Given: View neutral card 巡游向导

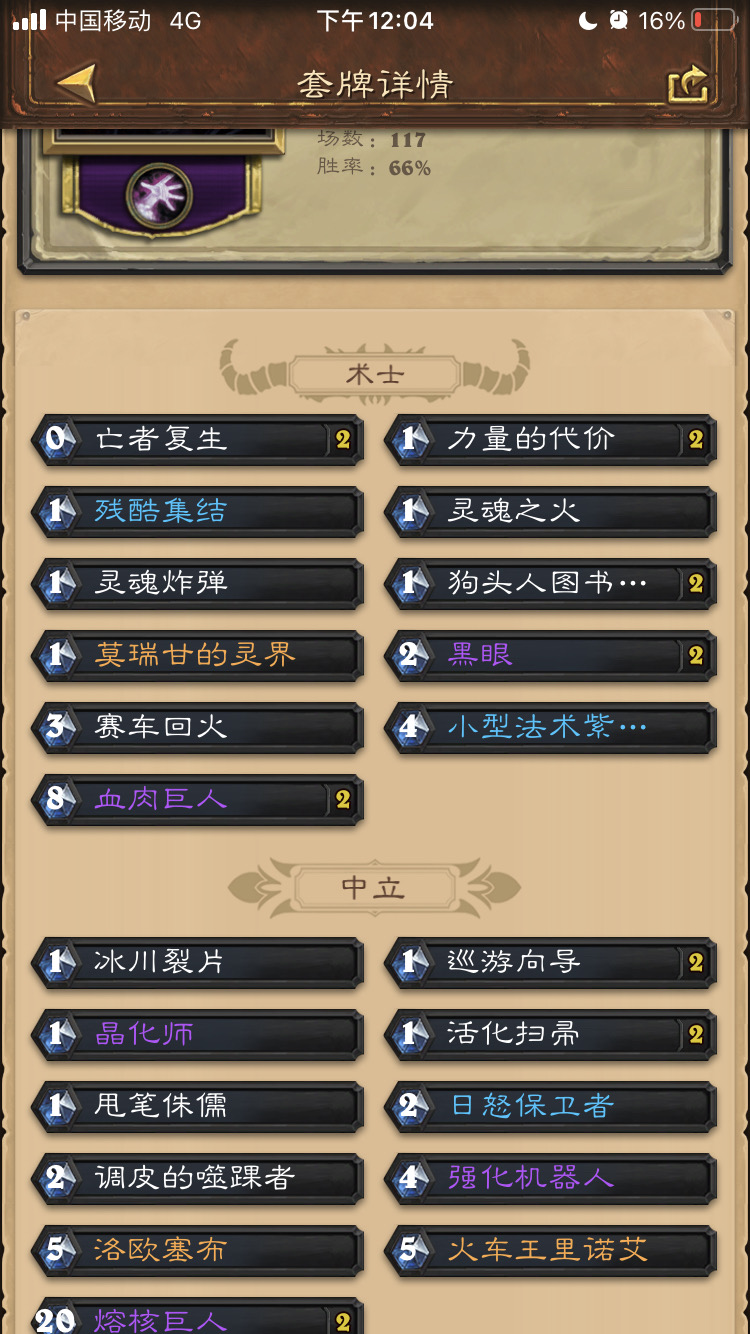Looking at the screenshot, I should (550, 963).
